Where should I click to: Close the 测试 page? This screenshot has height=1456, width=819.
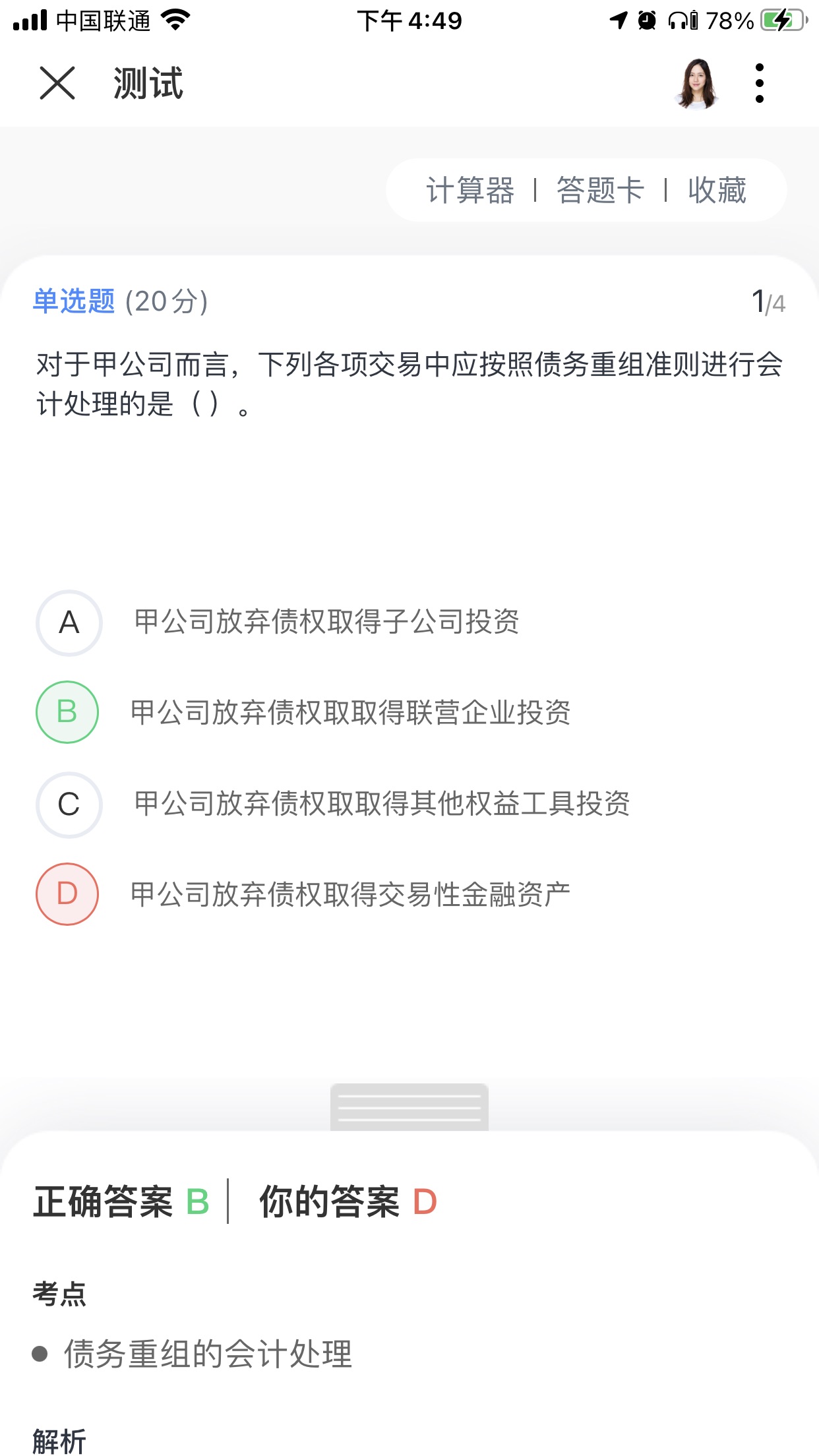57,83
